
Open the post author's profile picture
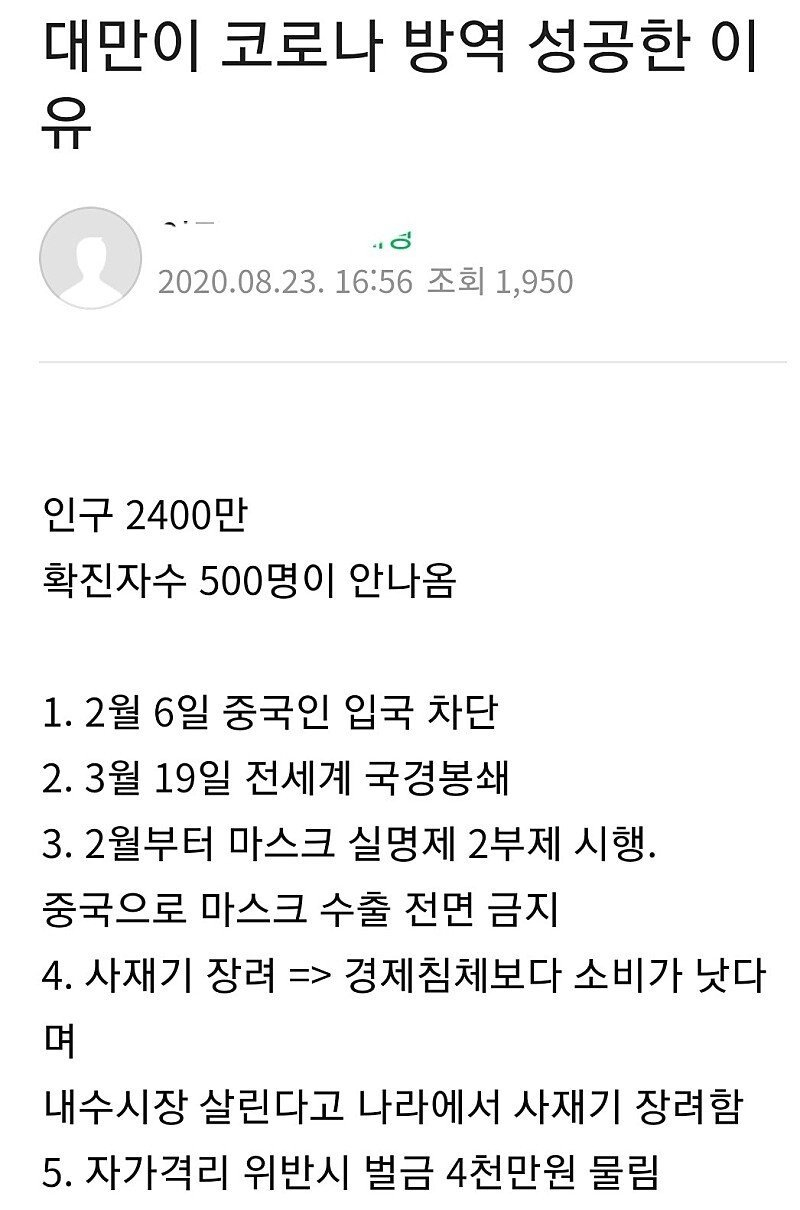click(90, 258)
